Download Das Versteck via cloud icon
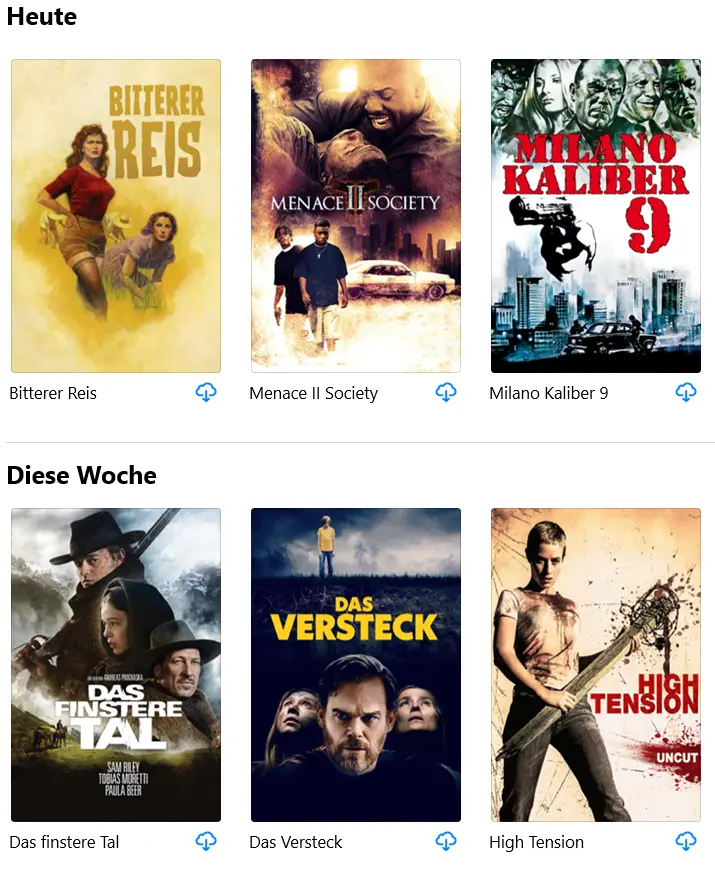Image resolution: width=715 pixels, height=885 pixels. 446,841
